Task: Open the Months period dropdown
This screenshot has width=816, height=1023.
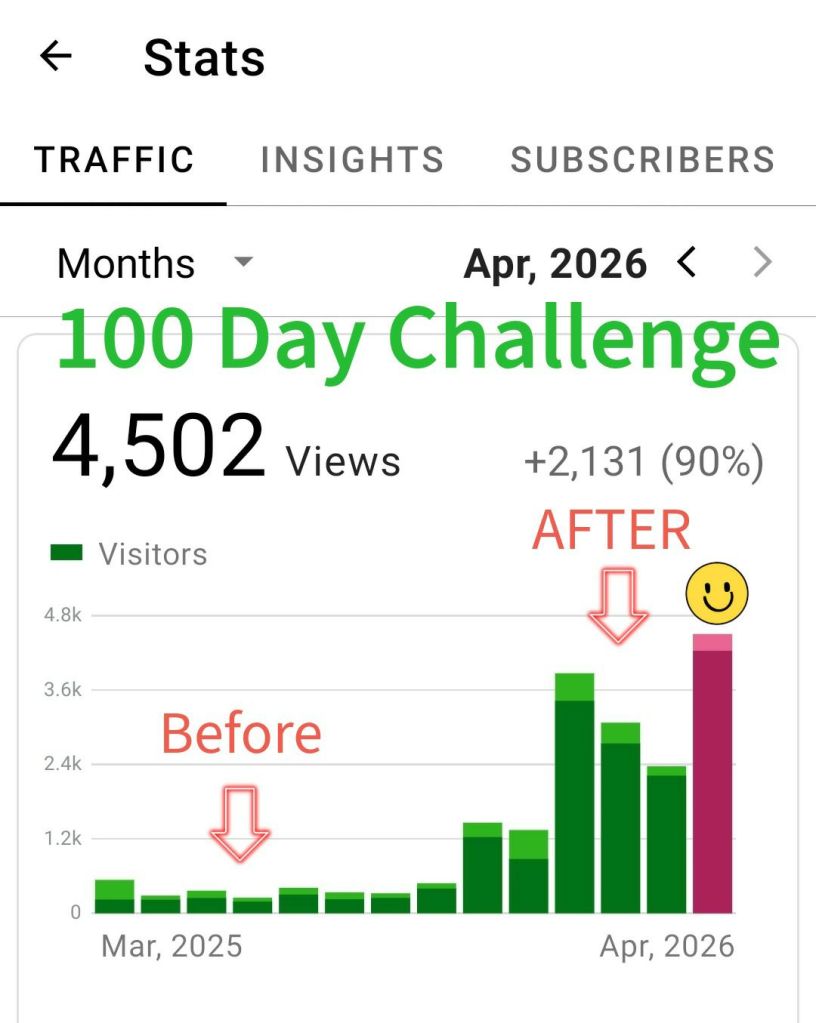Action: 155,264
